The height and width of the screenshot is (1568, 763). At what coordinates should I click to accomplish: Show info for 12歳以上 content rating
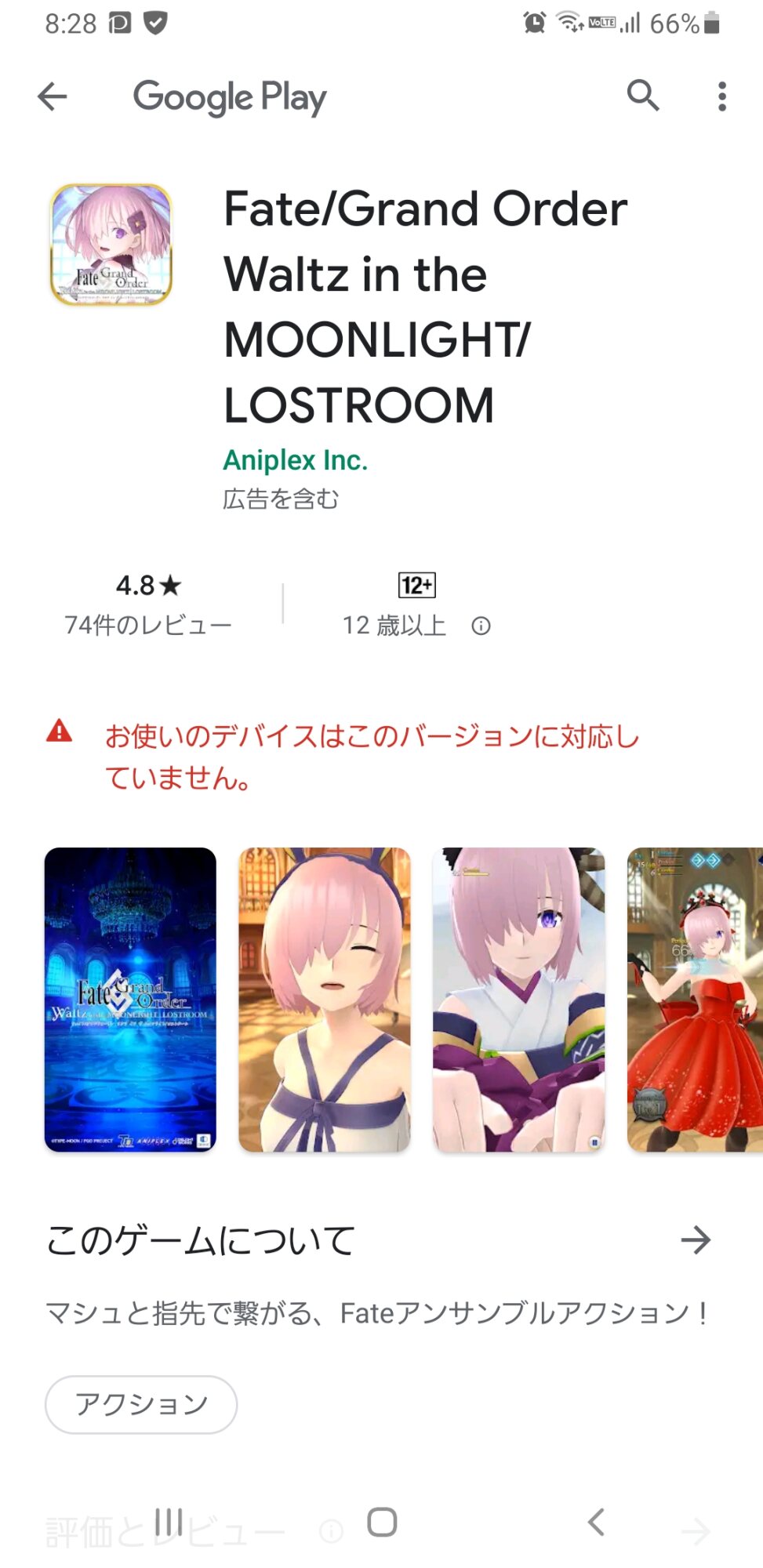(481, 626)
